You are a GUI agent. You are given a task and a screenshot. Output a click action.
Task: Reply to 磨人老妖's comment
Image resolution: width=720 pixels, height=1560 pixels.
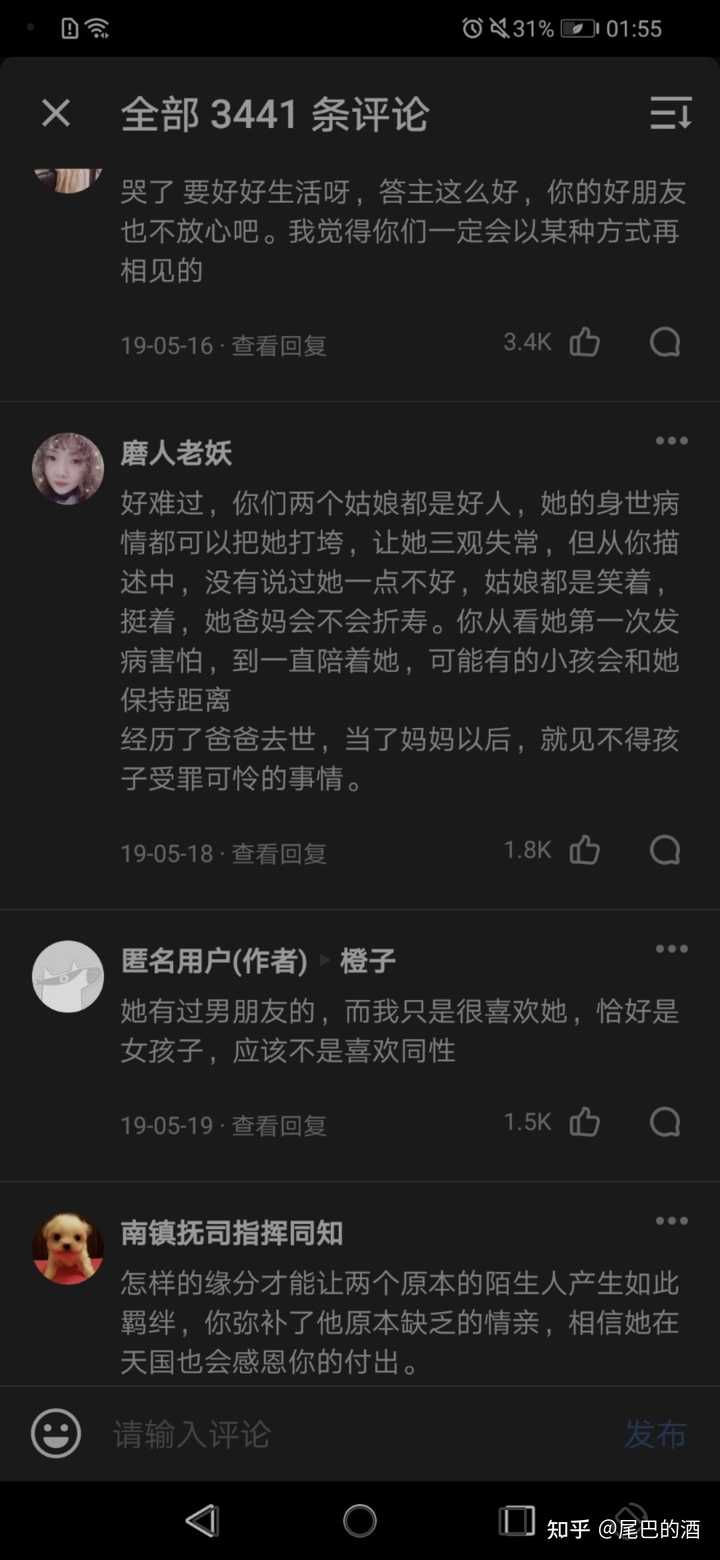665,851
